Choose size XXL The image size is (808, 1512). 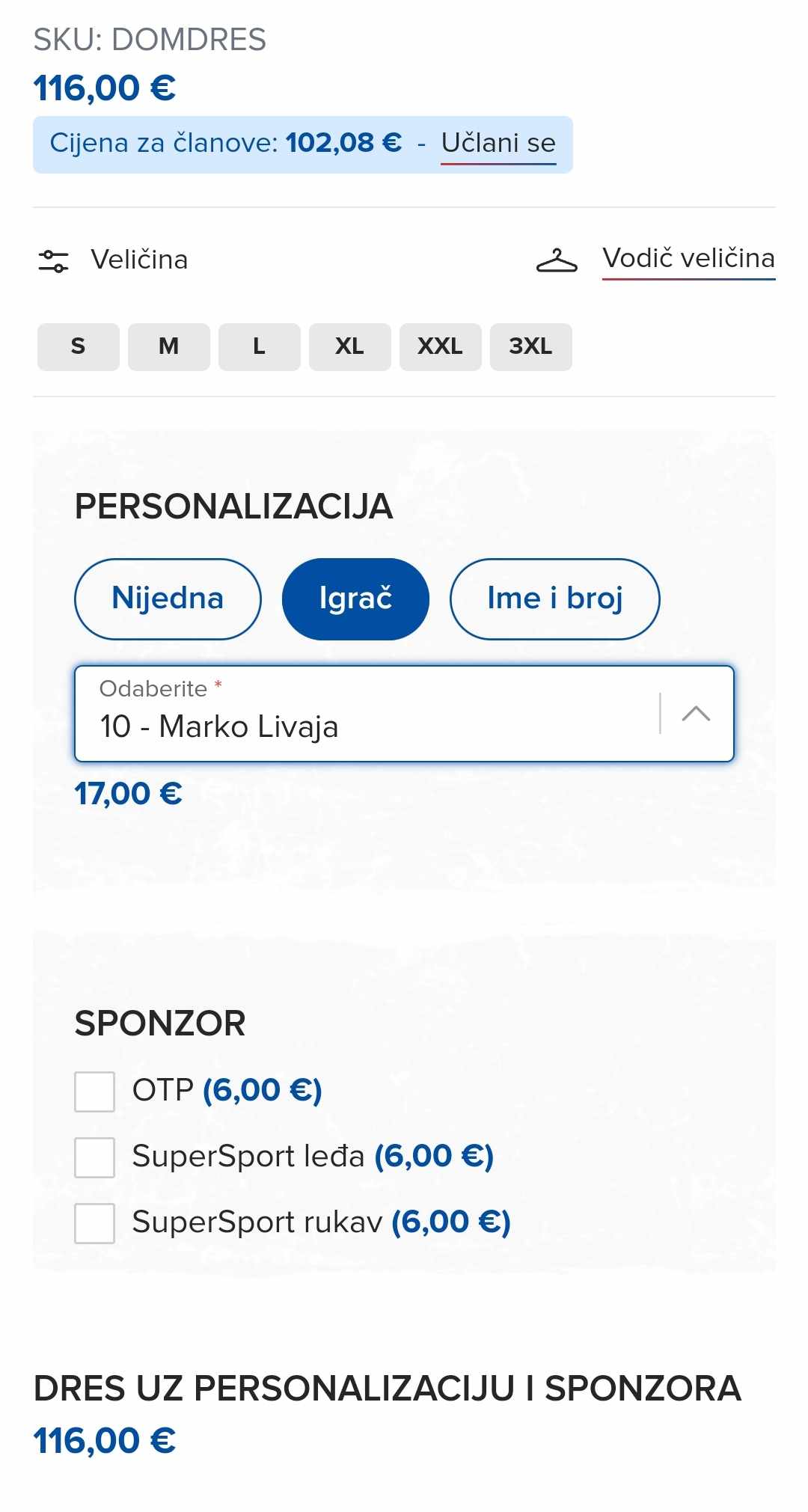(x=441, y=346)
